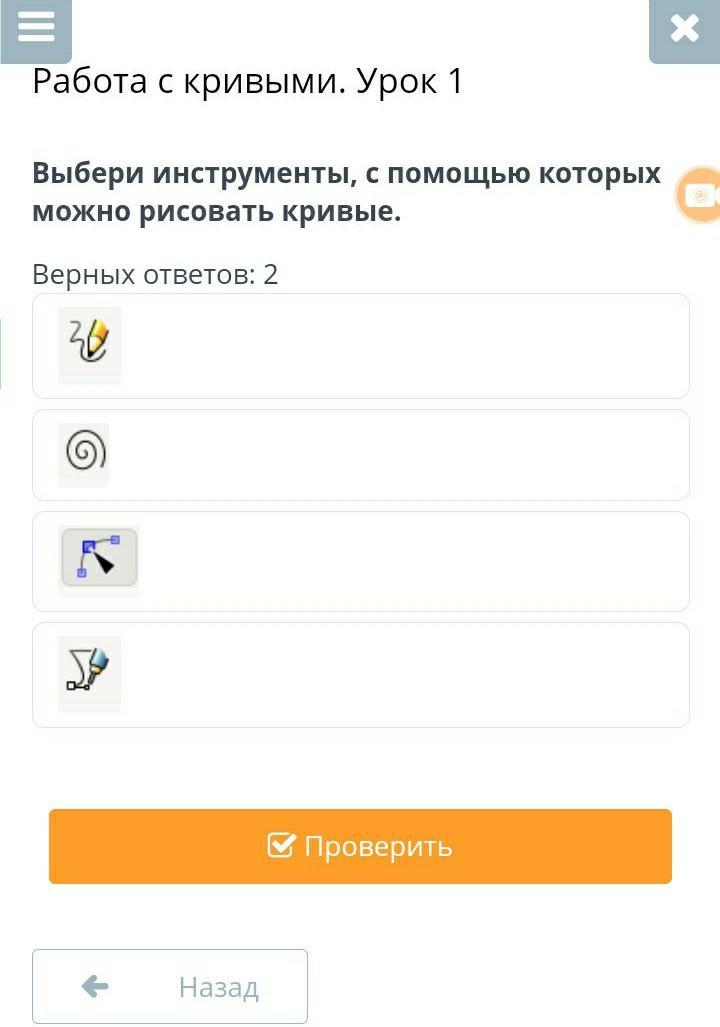720x1027 pixels.
Task: Open the hamburger menu
Action: pos(36,27)
